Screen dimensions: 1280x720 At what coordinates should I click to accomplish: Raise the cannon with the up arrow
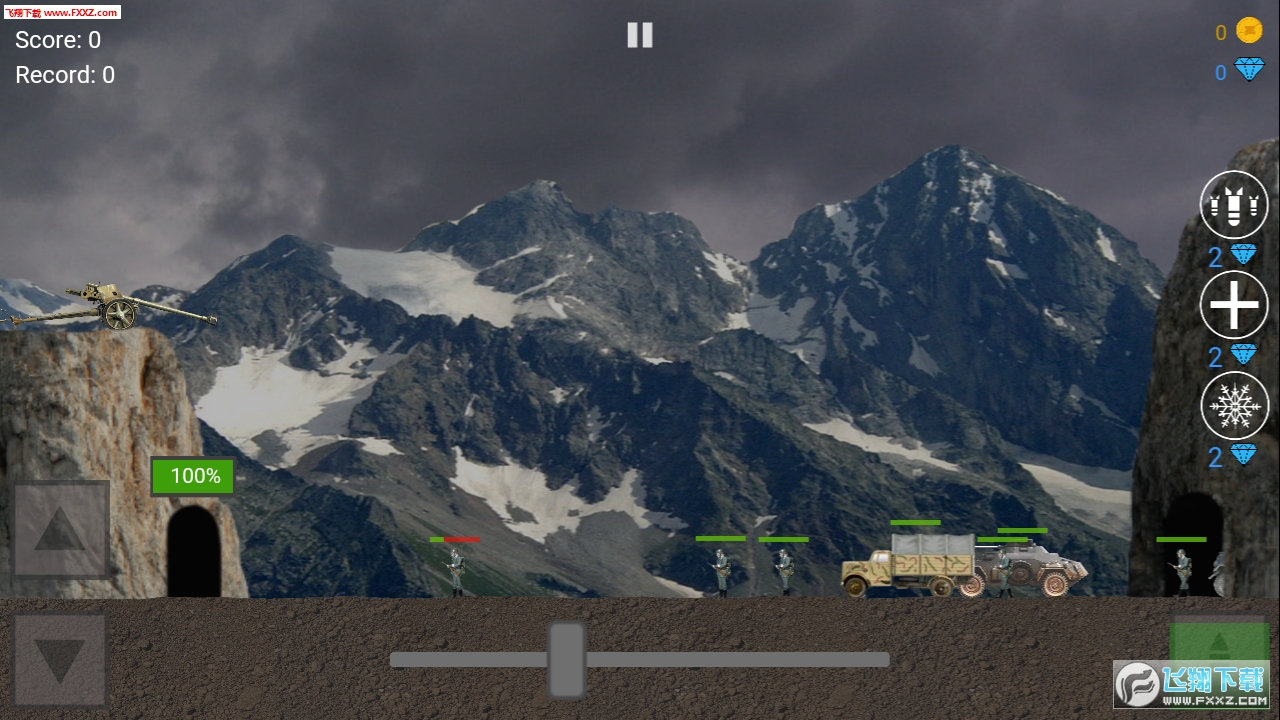tap(60, 529)
